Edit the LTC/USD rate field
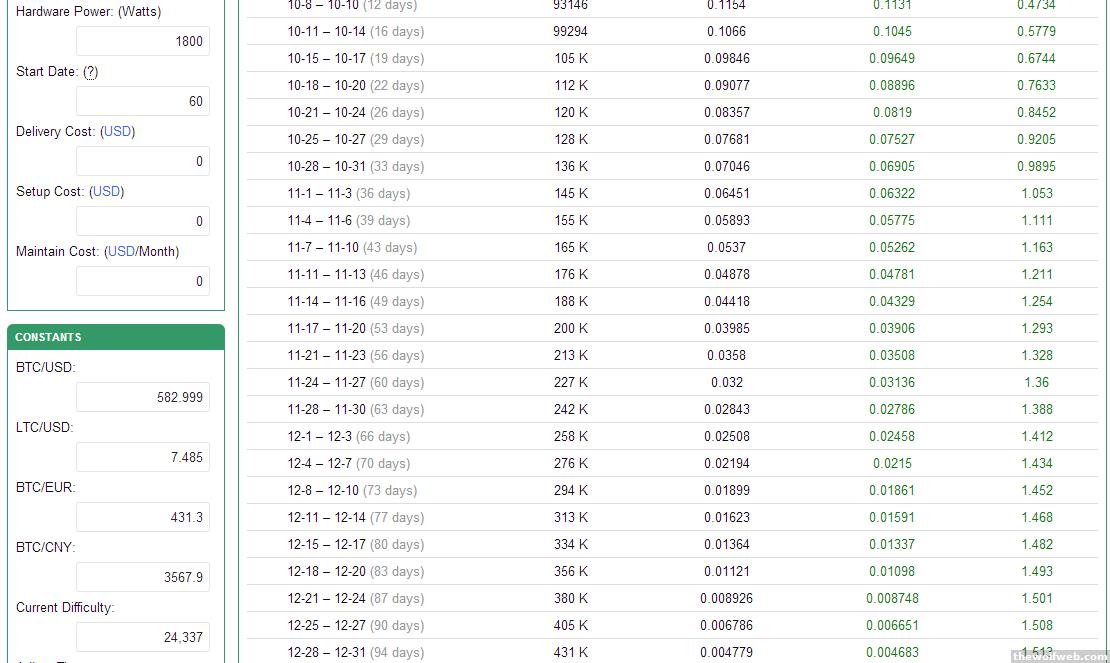The height and width of the screenshot is (663, 1110). [x=143, y=457]
